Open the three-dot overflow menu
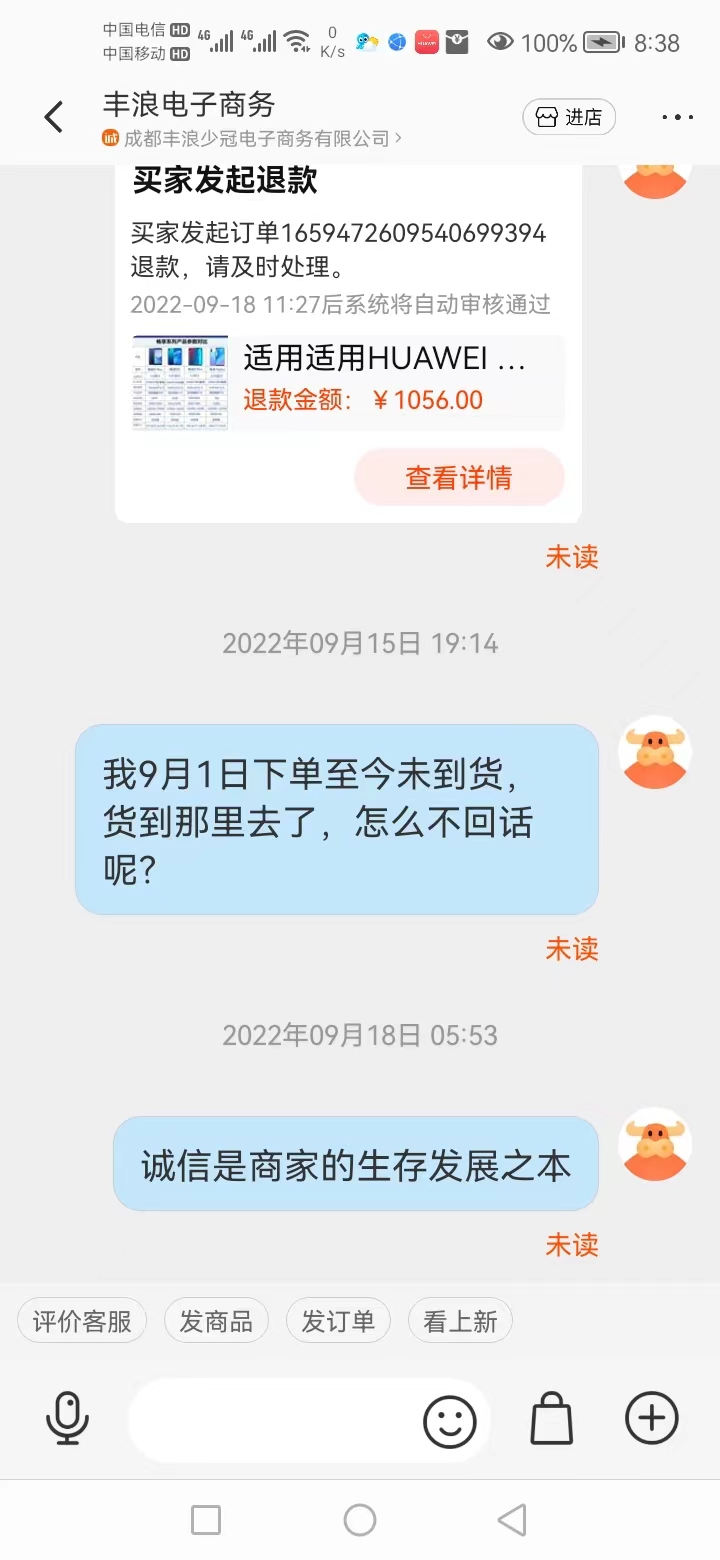 677,117
